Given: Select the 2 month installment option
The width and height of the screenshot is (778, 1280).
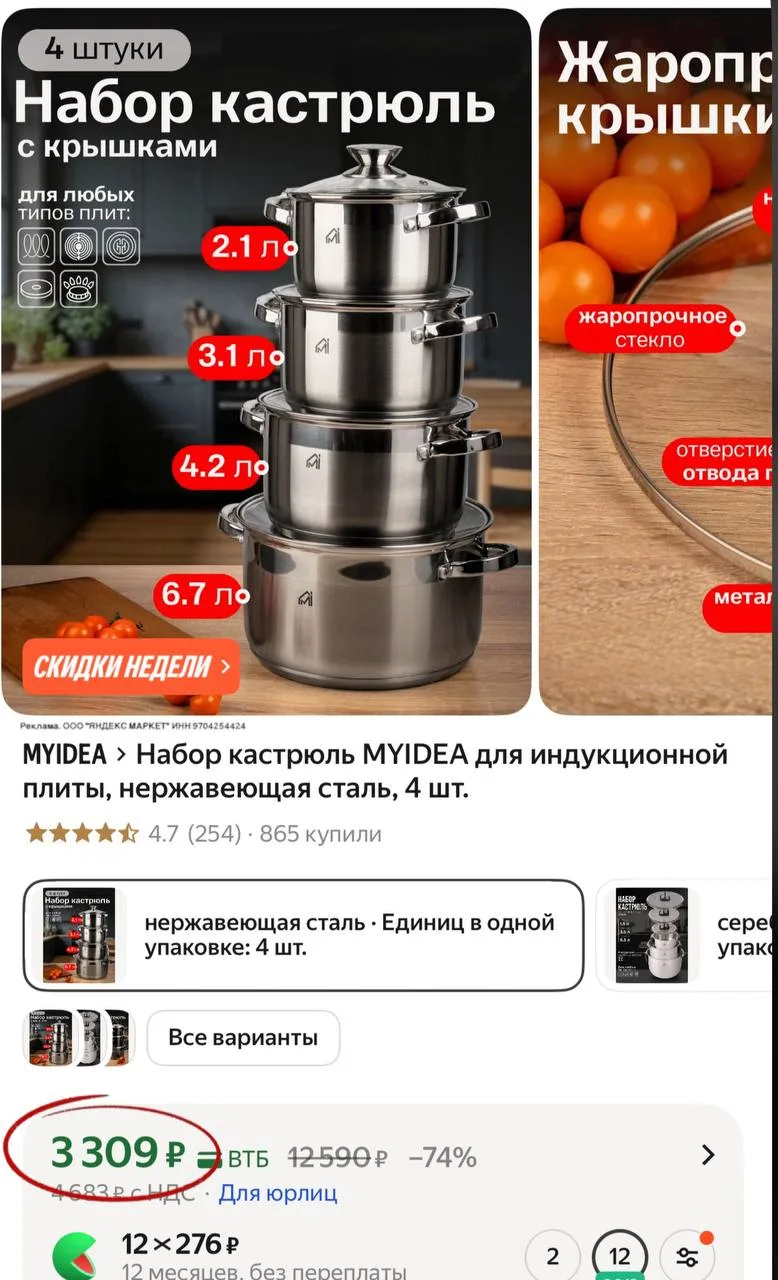Looking at the screenshot, I should 552,1257.
